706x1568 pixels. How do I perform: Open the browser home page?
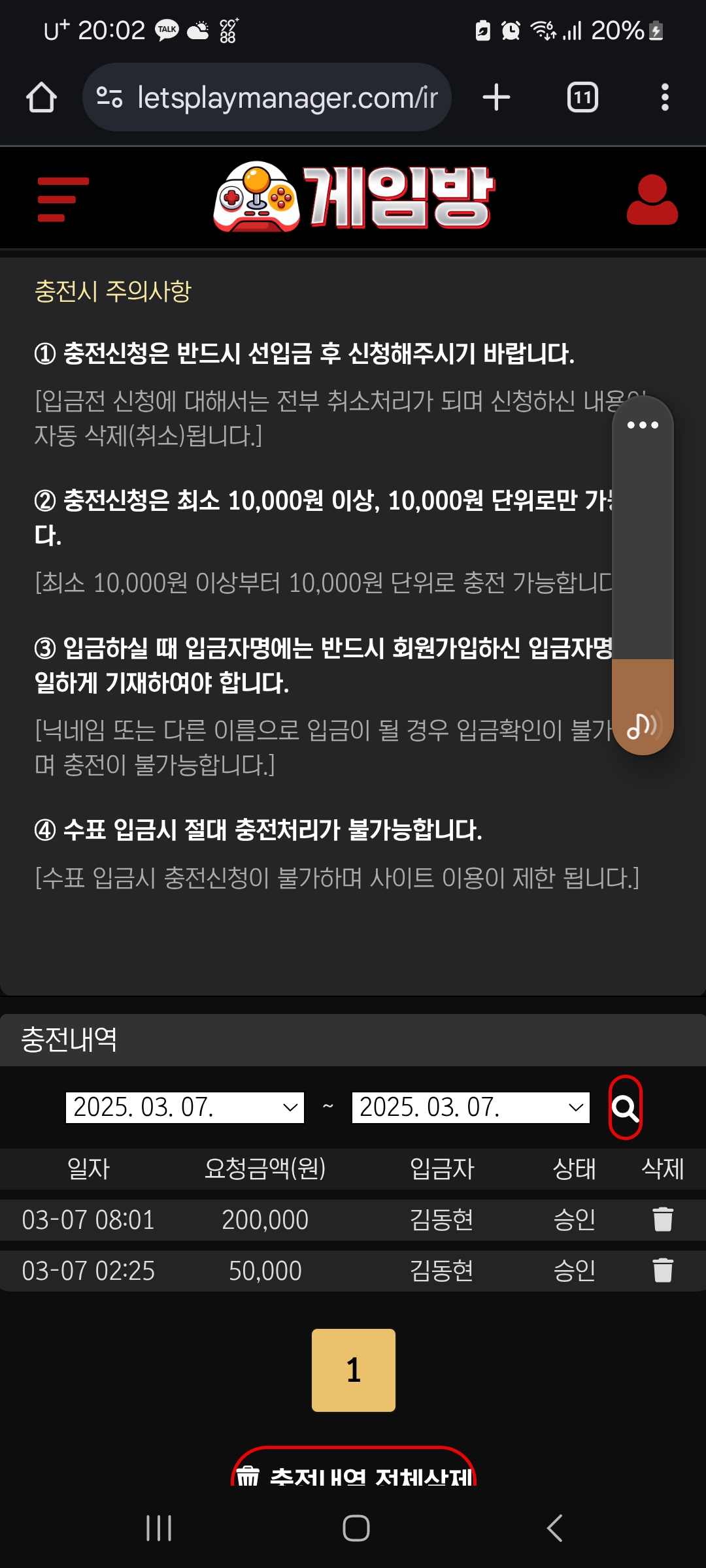click(41, 98)
